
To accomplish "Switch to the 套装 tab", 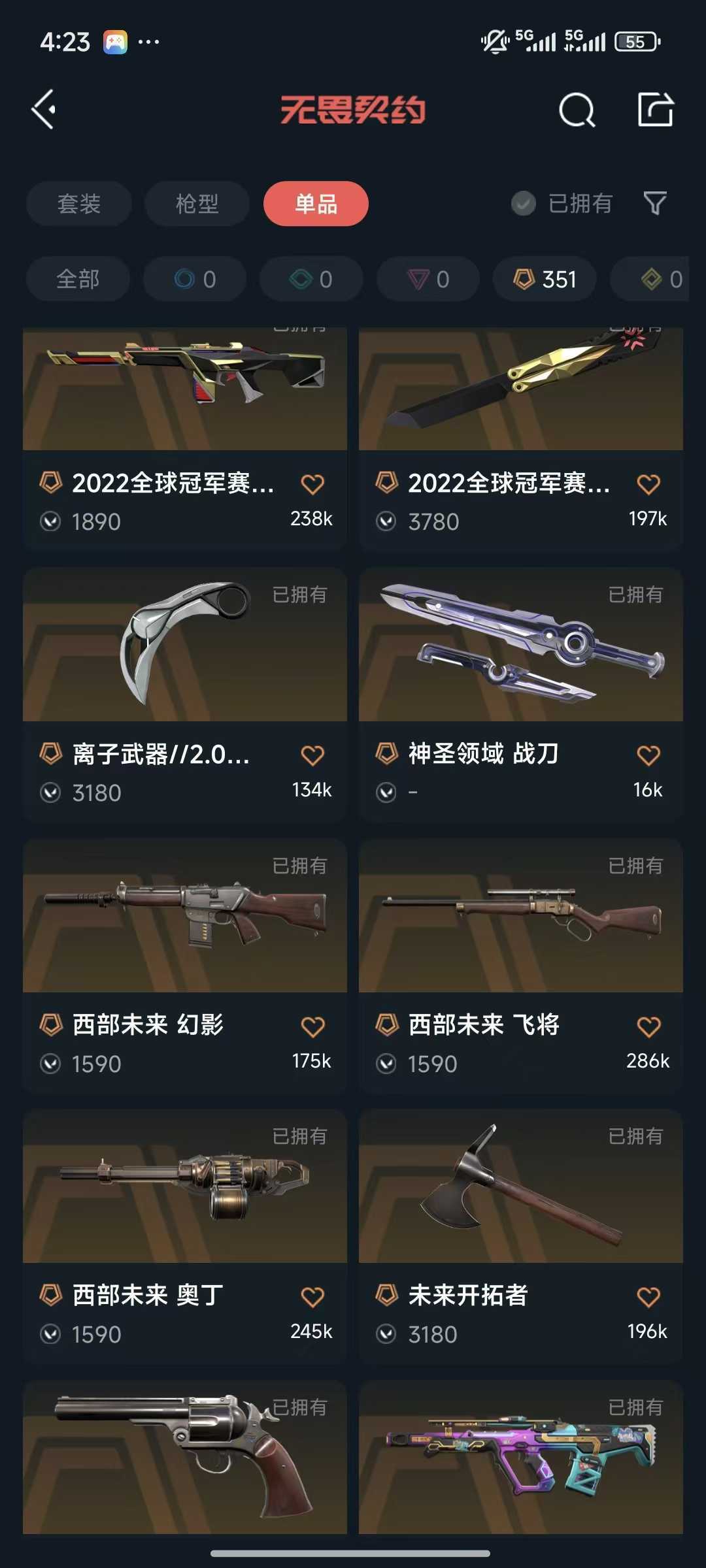I will (x=79, y=204).
